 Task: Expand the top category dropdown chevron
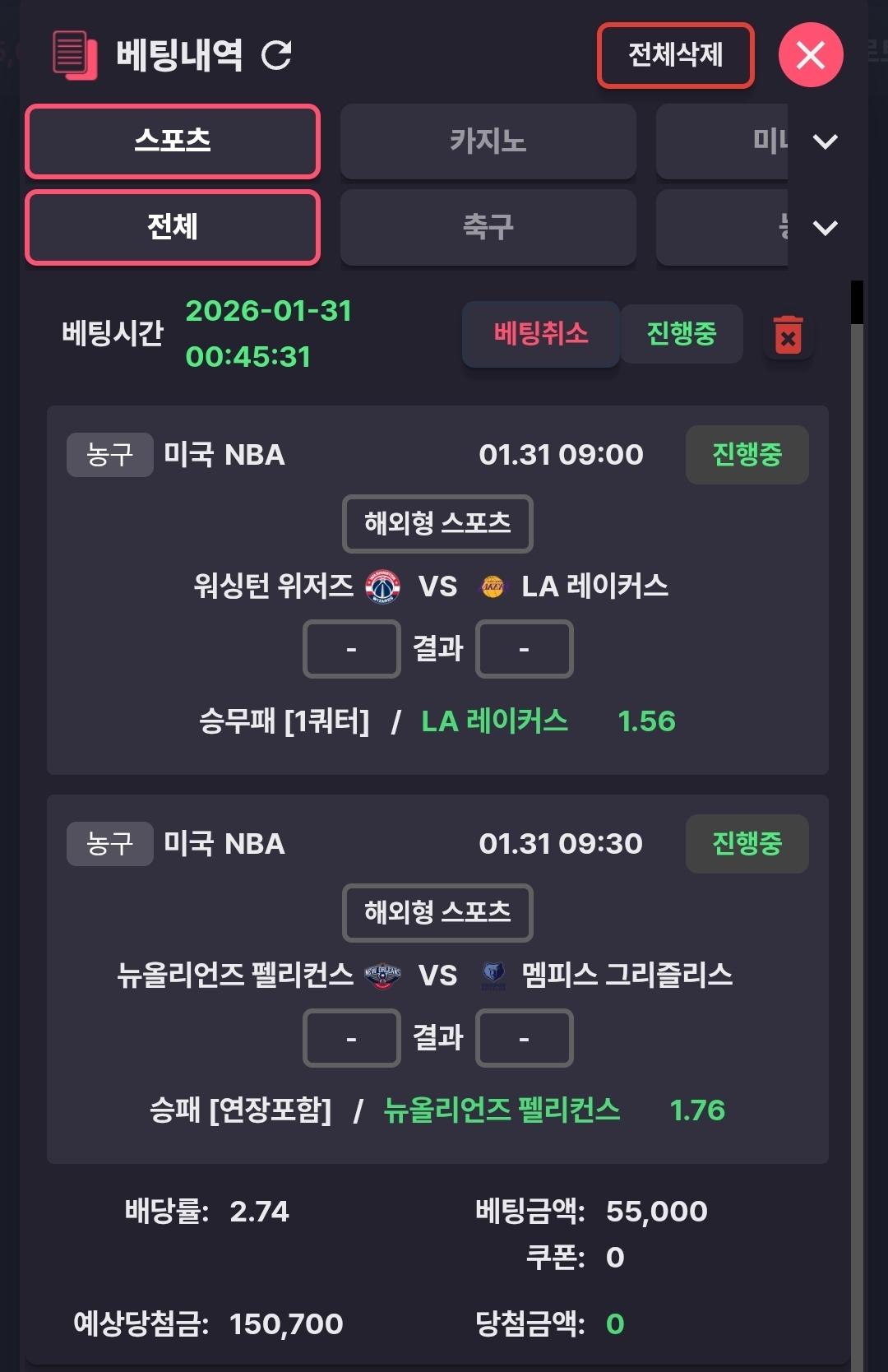pyautogui.click(x=825, y=141)
